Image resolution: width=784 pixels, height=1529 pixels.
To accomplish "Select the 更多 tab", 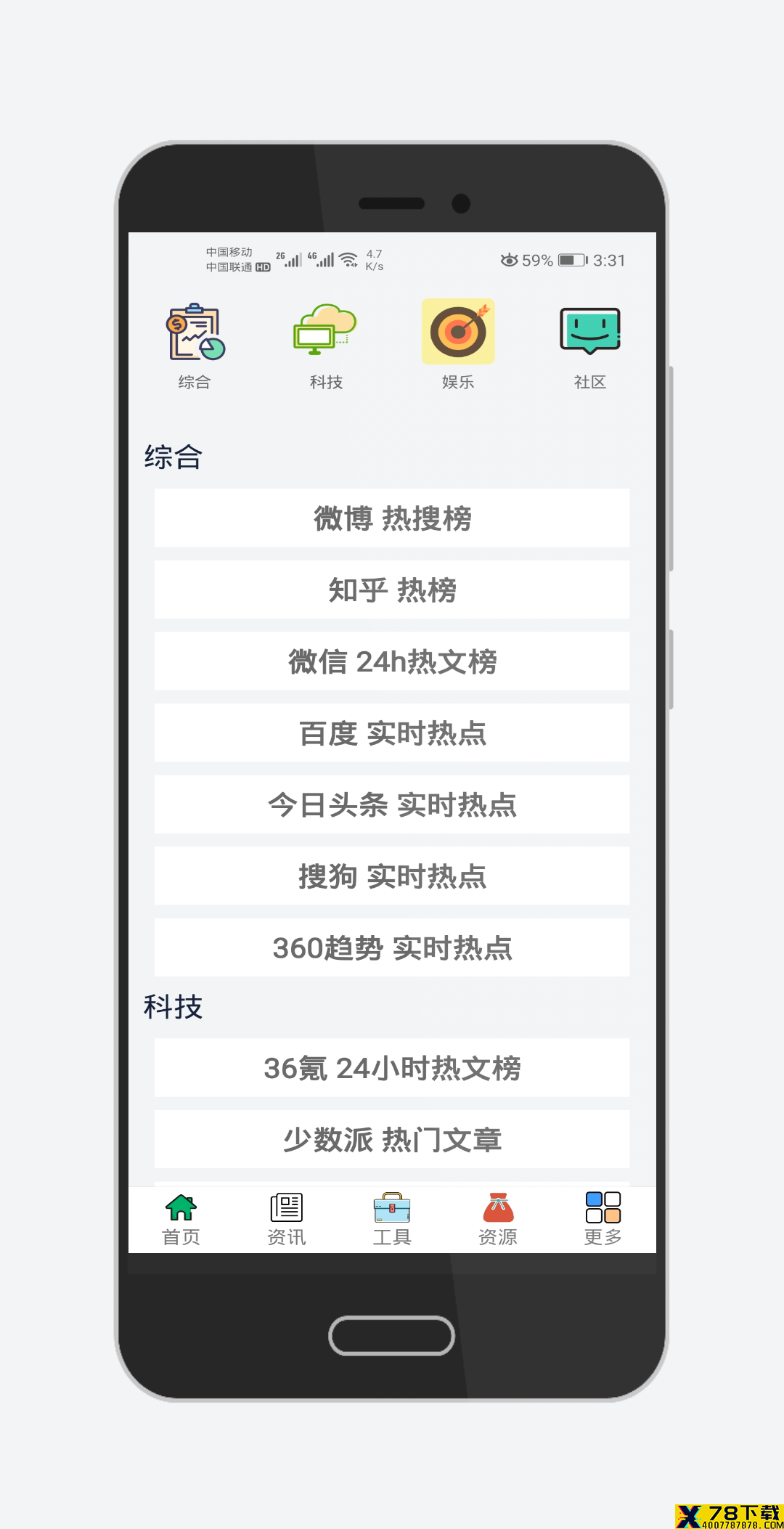I will 603,1220.
